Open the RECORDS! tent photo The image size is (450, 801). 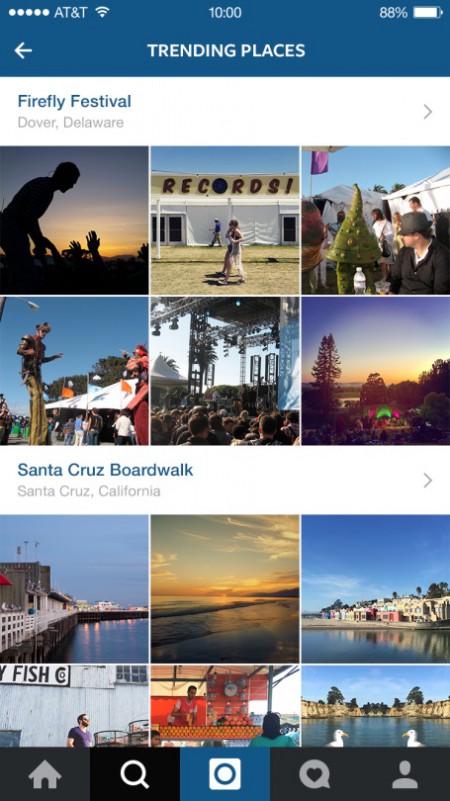tap(225, 220)
